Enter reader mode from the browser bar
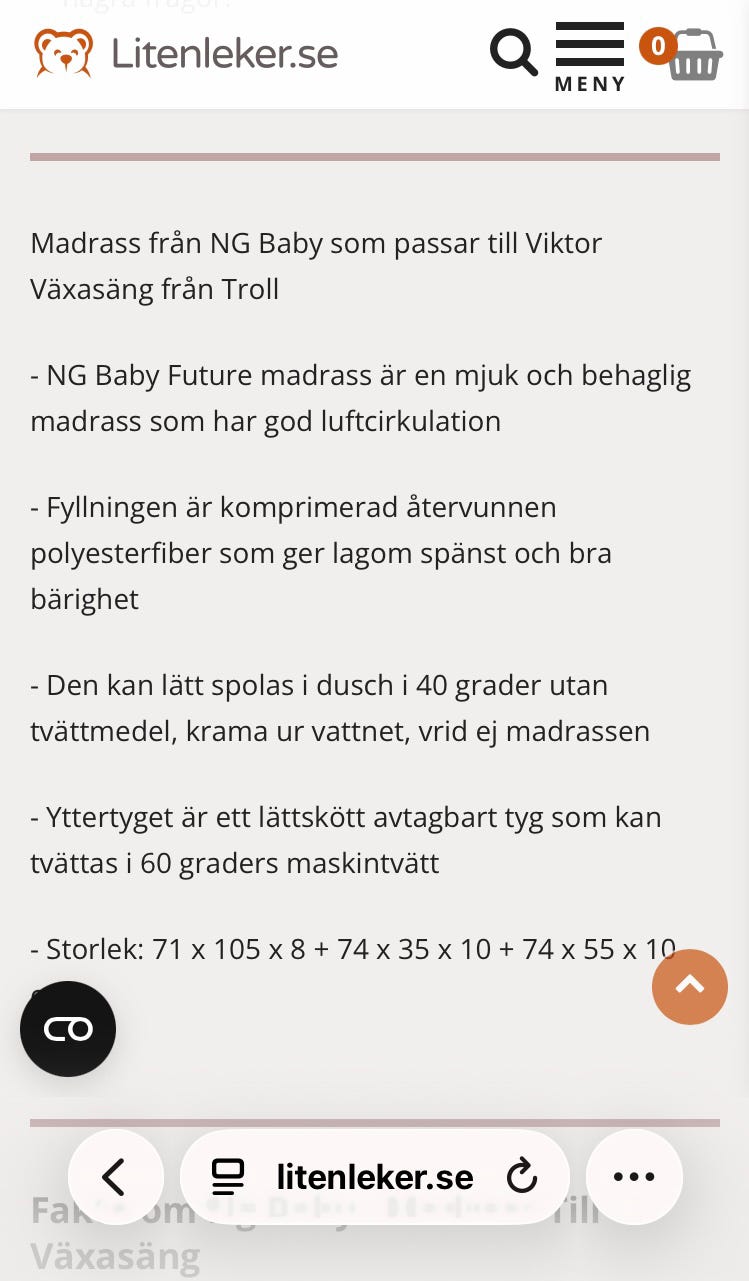The width and height of the screenshot is (749, 1281). (229, 1177)
